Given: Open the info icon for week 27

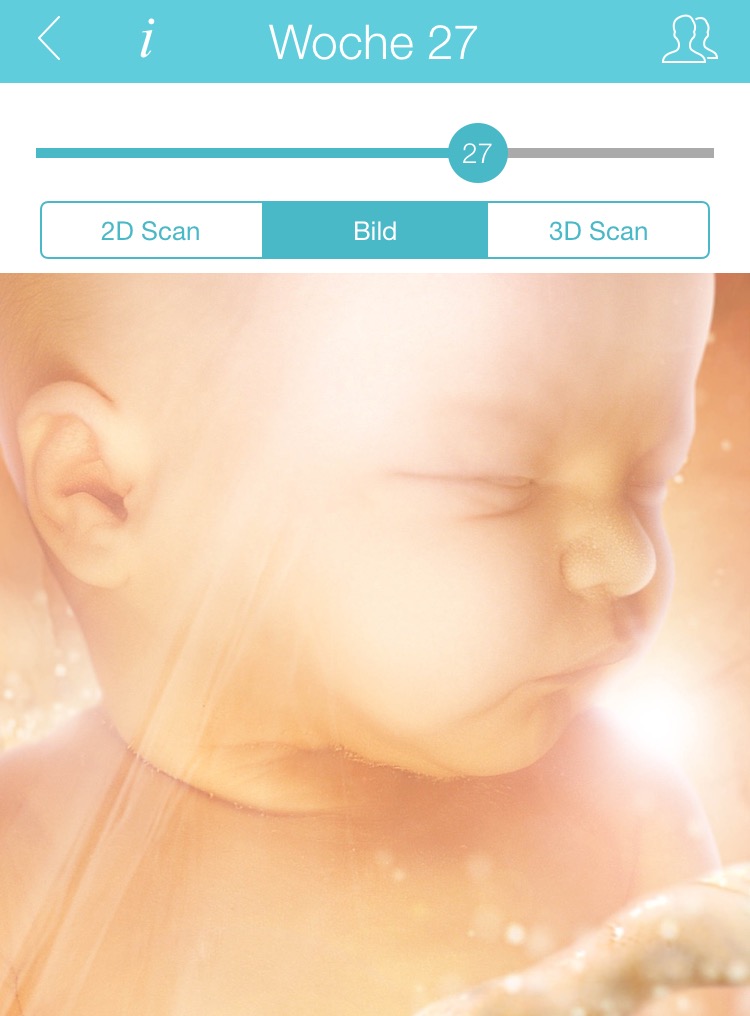Looking at the screenshot, I should click(x=147, y=41).
